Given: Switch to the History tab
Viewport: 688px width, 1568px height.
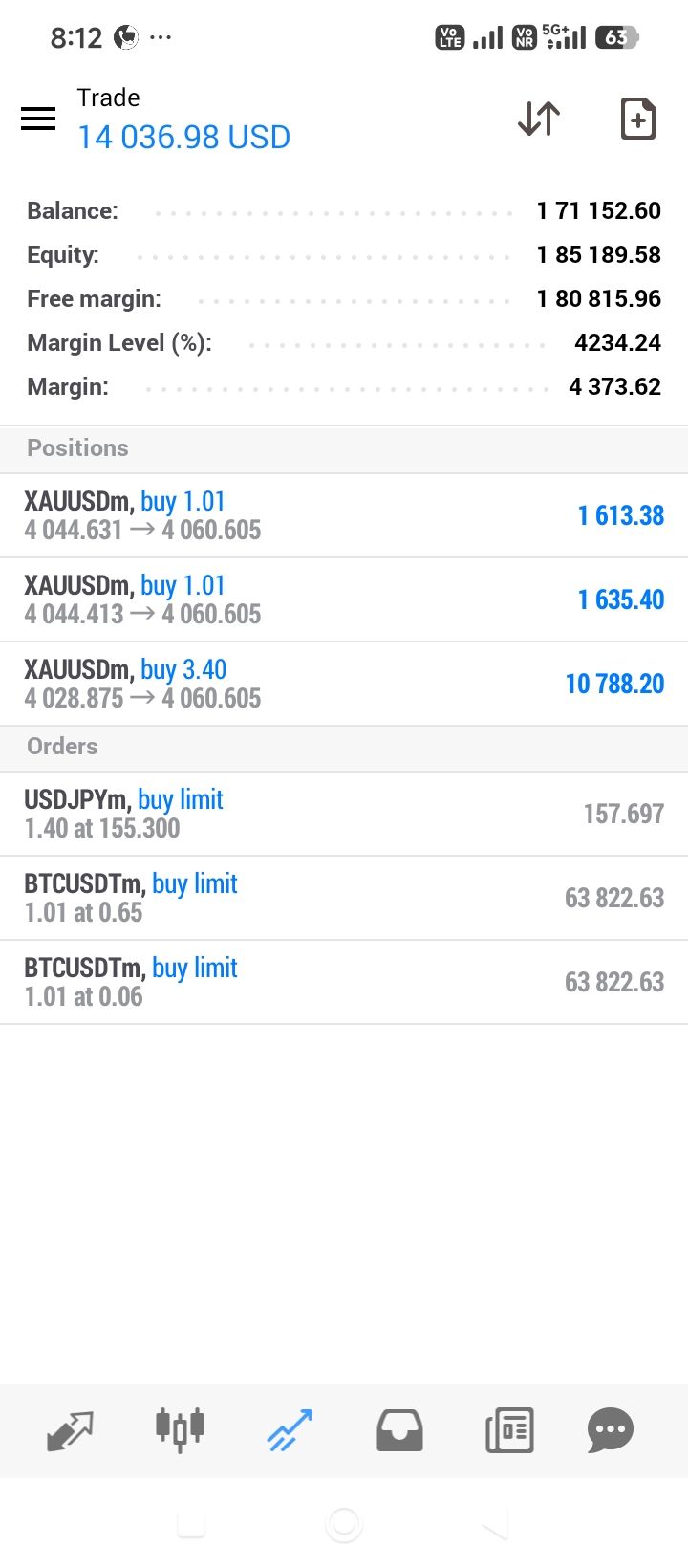Looking at the screenshot, I should coord(399,1430).
